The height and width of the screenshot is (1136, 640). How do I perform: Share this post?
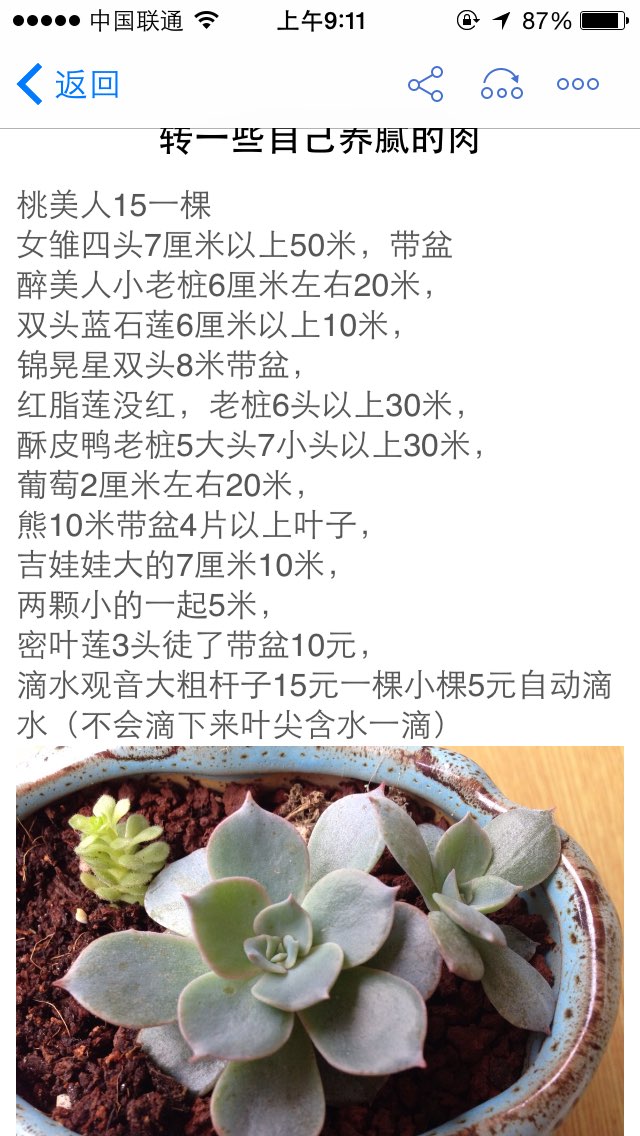(425, 84)
